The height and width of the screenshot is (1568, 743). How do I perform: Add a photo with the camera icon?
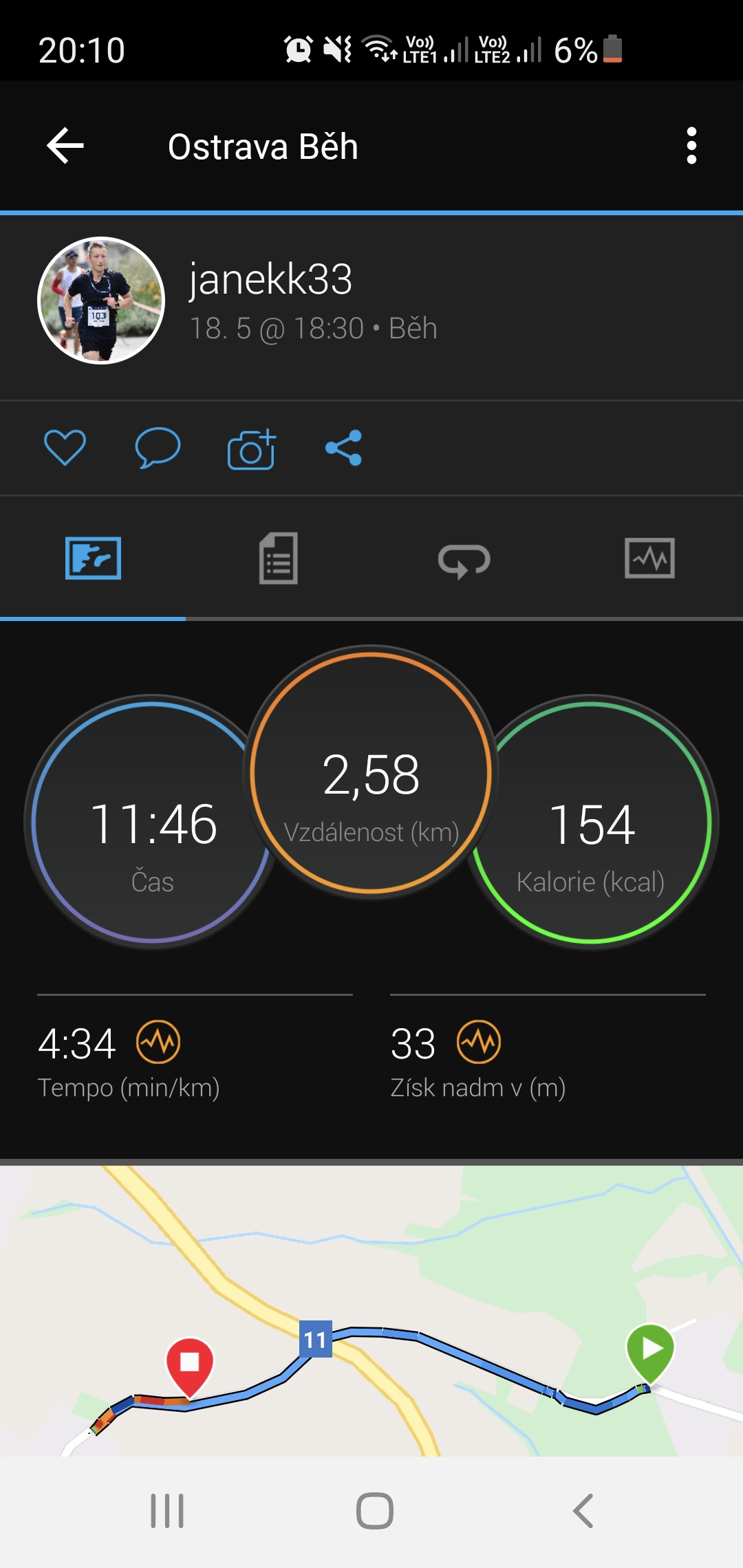pos(252,449)
